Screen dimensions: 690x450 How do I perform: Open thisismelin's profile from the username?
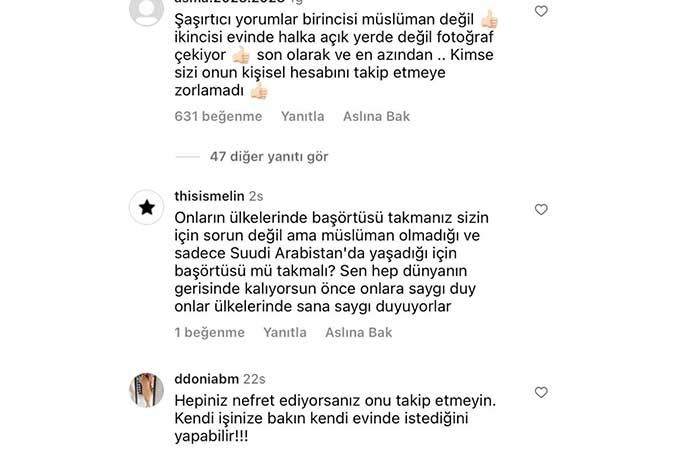(210, 197)
